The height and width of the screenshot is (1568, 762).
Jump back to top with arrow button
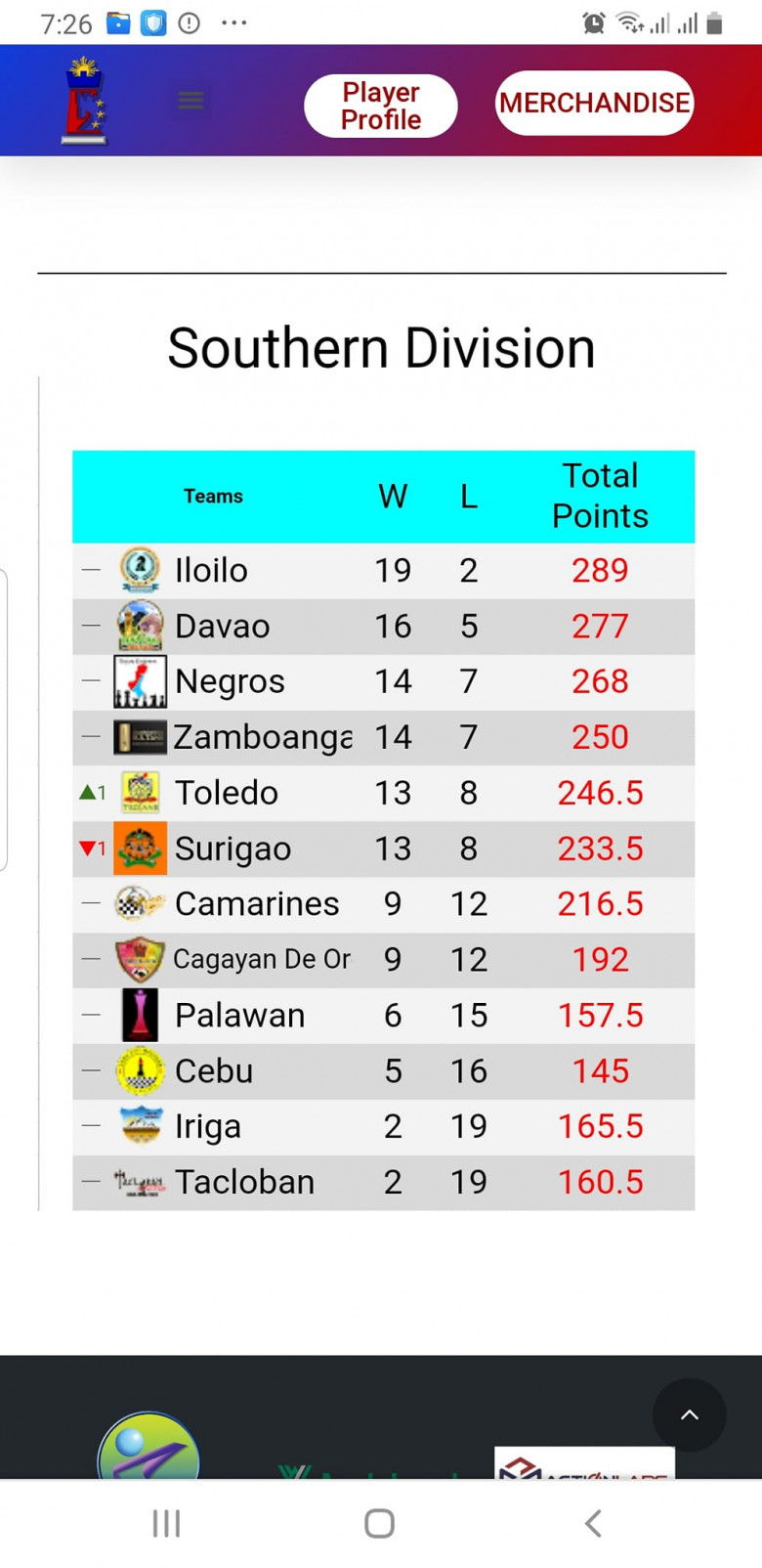pos(689,1414)
